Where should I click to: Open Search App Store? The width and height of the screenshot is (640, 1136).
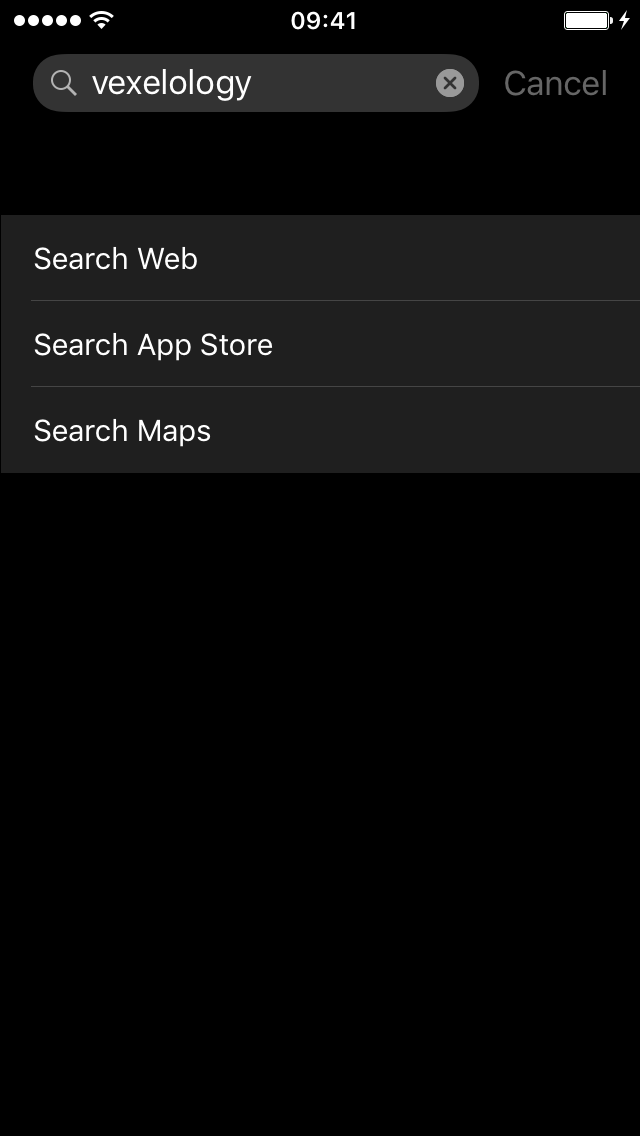pyautogui.click(x=320, y=344)
